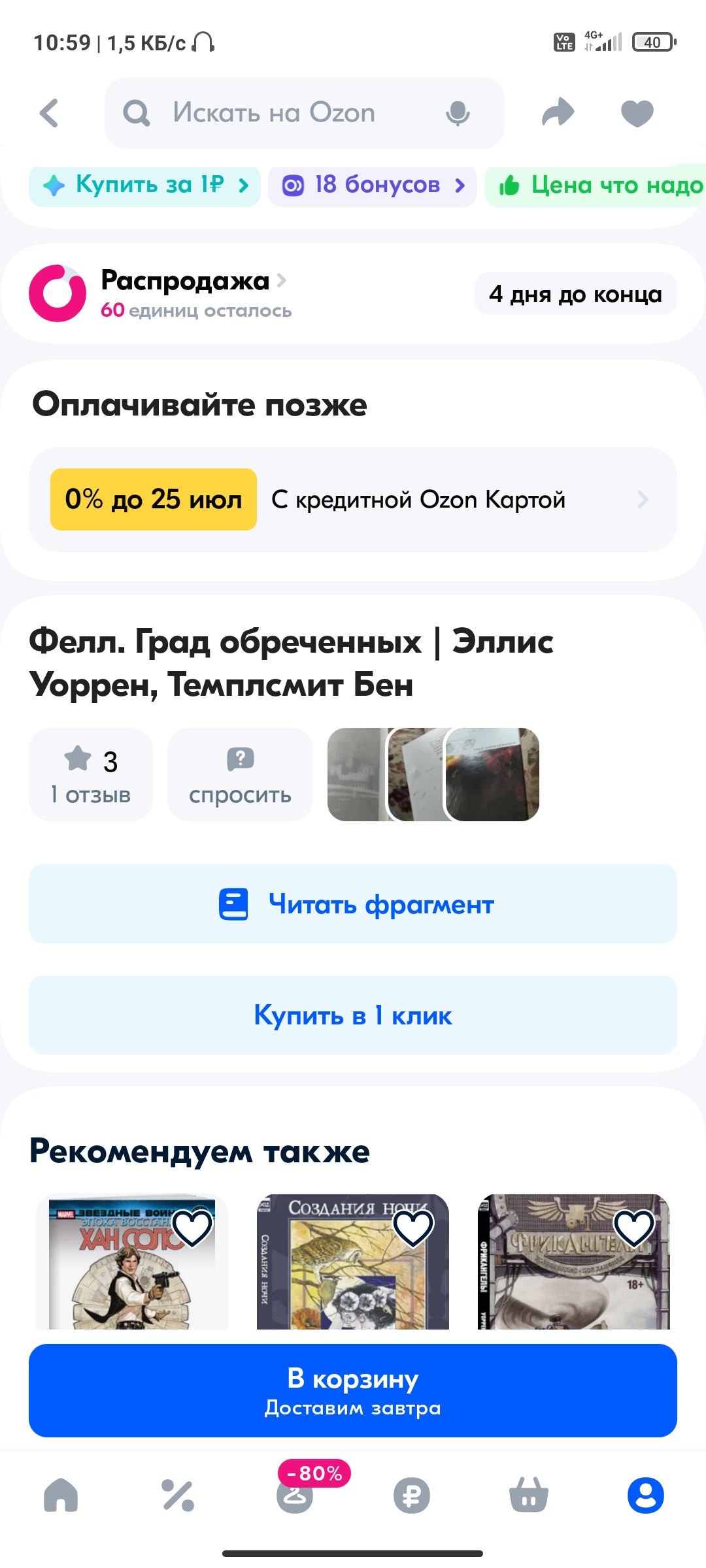Open customer review photos
The width and height of the screenshot is (706, 1568).
pyautogui.click(x=433, y=775)
